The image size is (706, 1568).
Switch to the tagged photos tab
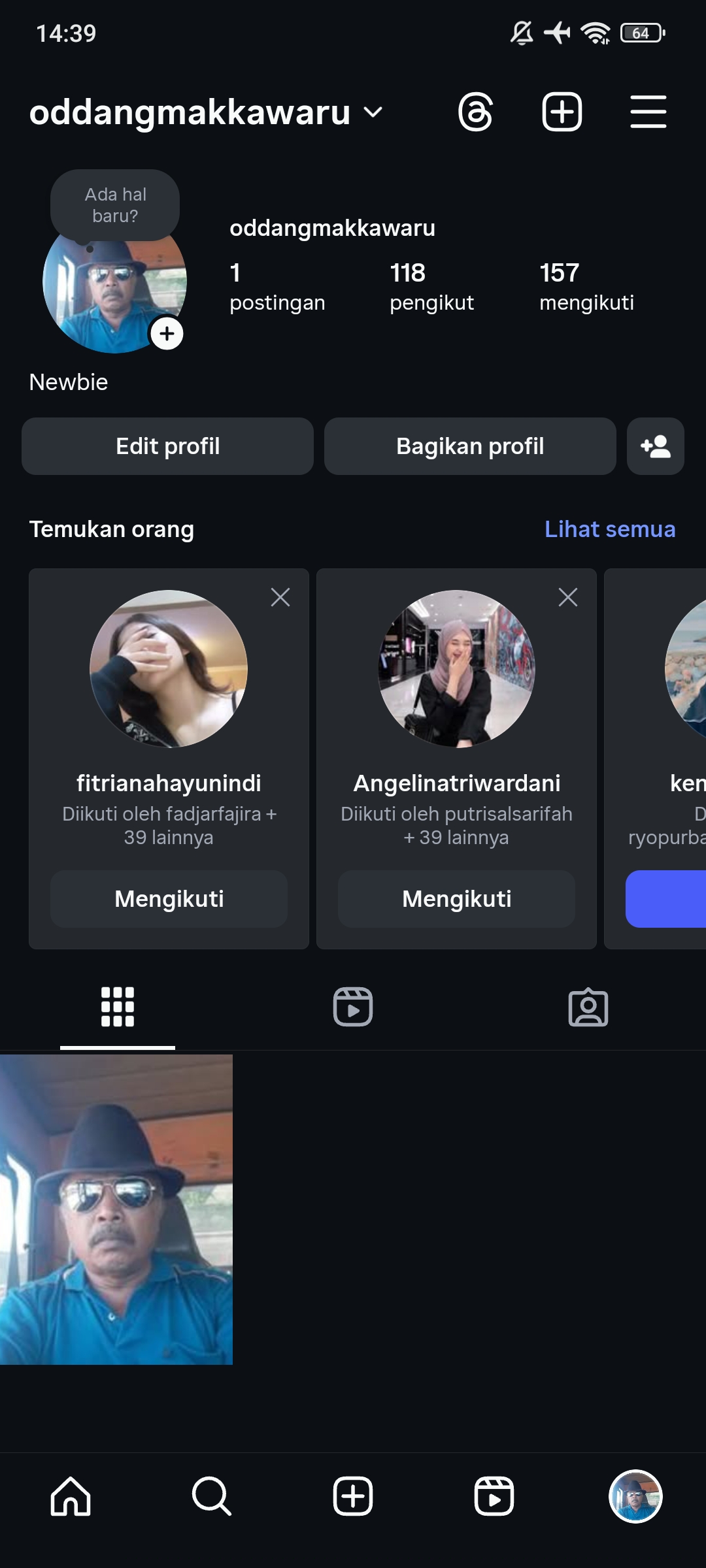[x=588, y=1007]
